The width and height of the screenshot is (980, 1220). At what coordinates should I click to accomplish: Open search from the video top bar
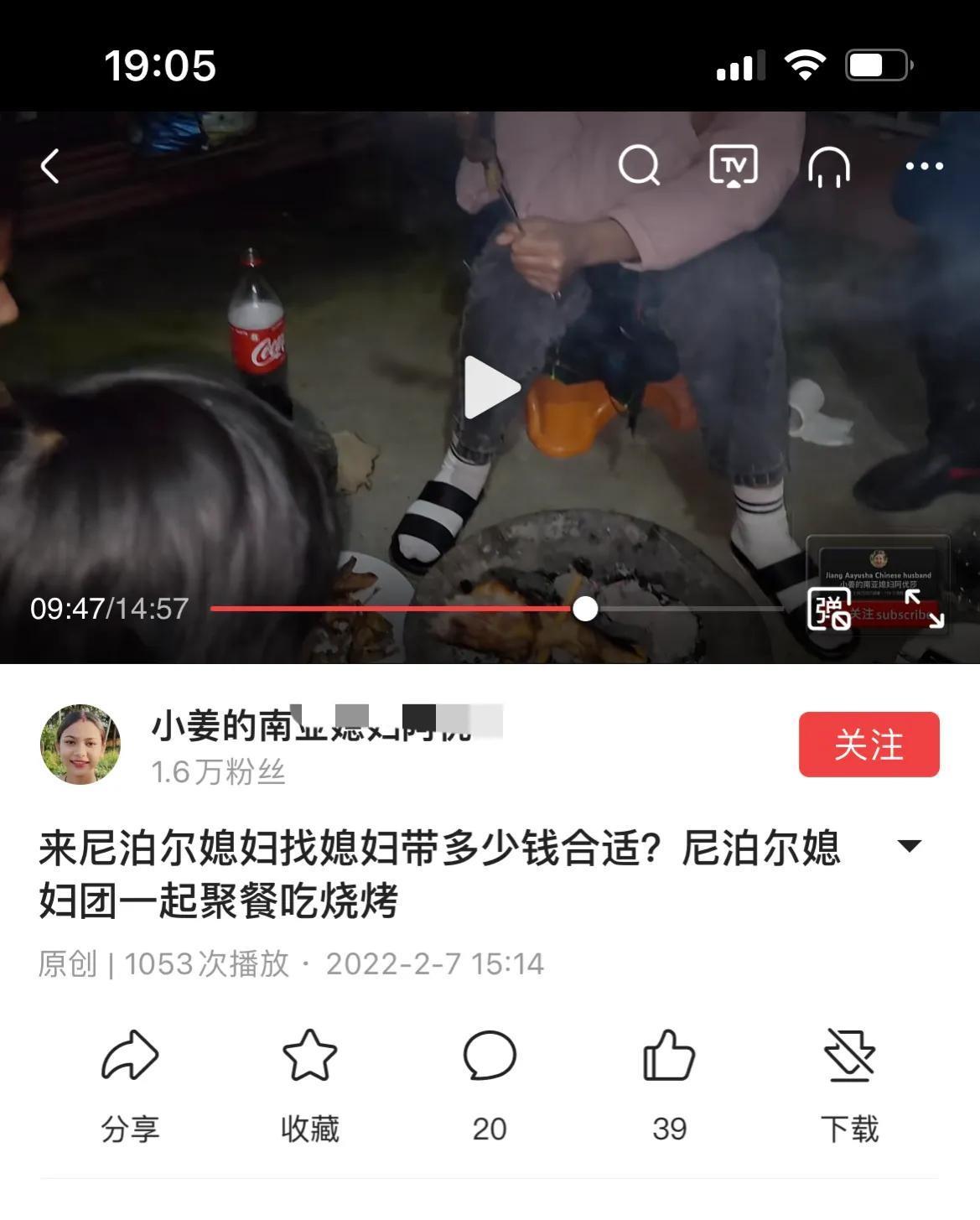tap(639, 166)
